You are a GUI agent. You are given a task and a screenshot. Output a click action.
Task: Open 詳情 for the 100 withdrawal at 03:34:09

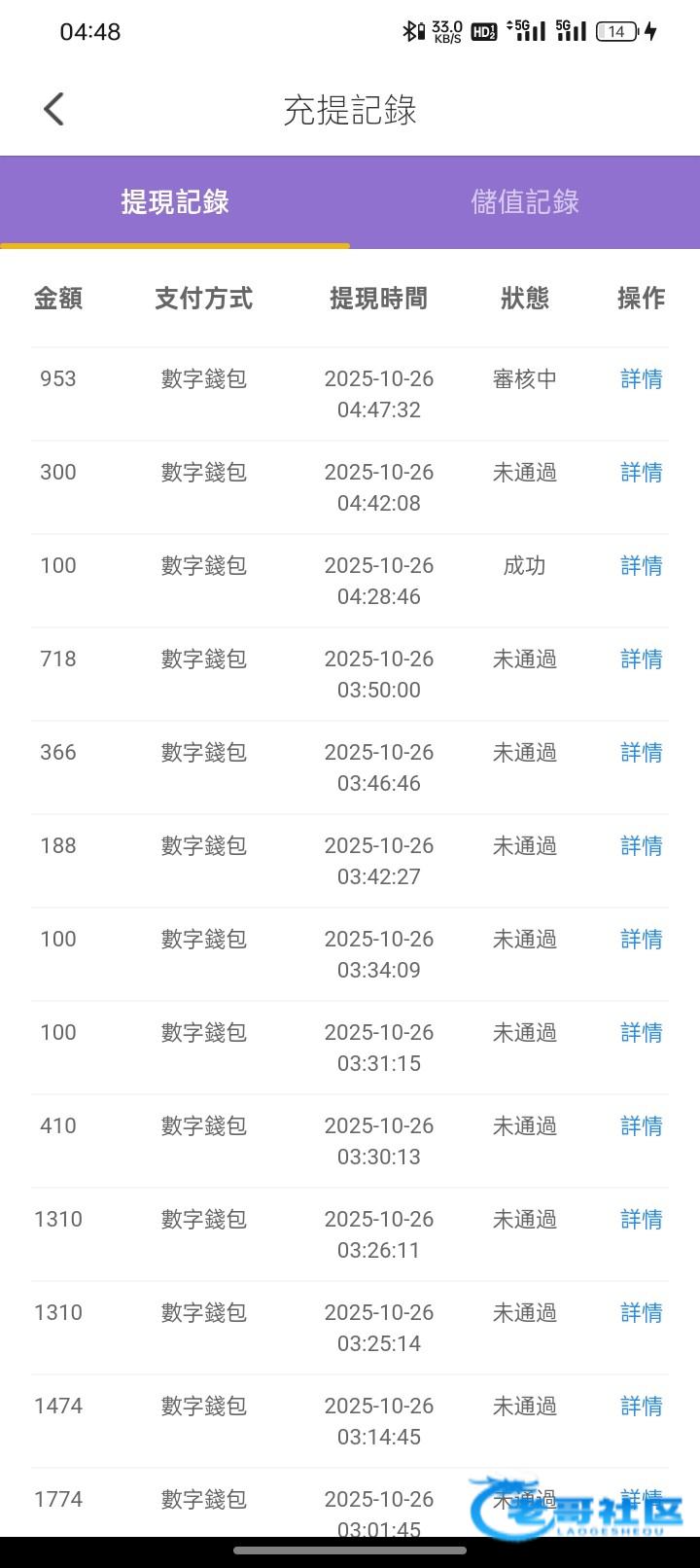(642, 939)
